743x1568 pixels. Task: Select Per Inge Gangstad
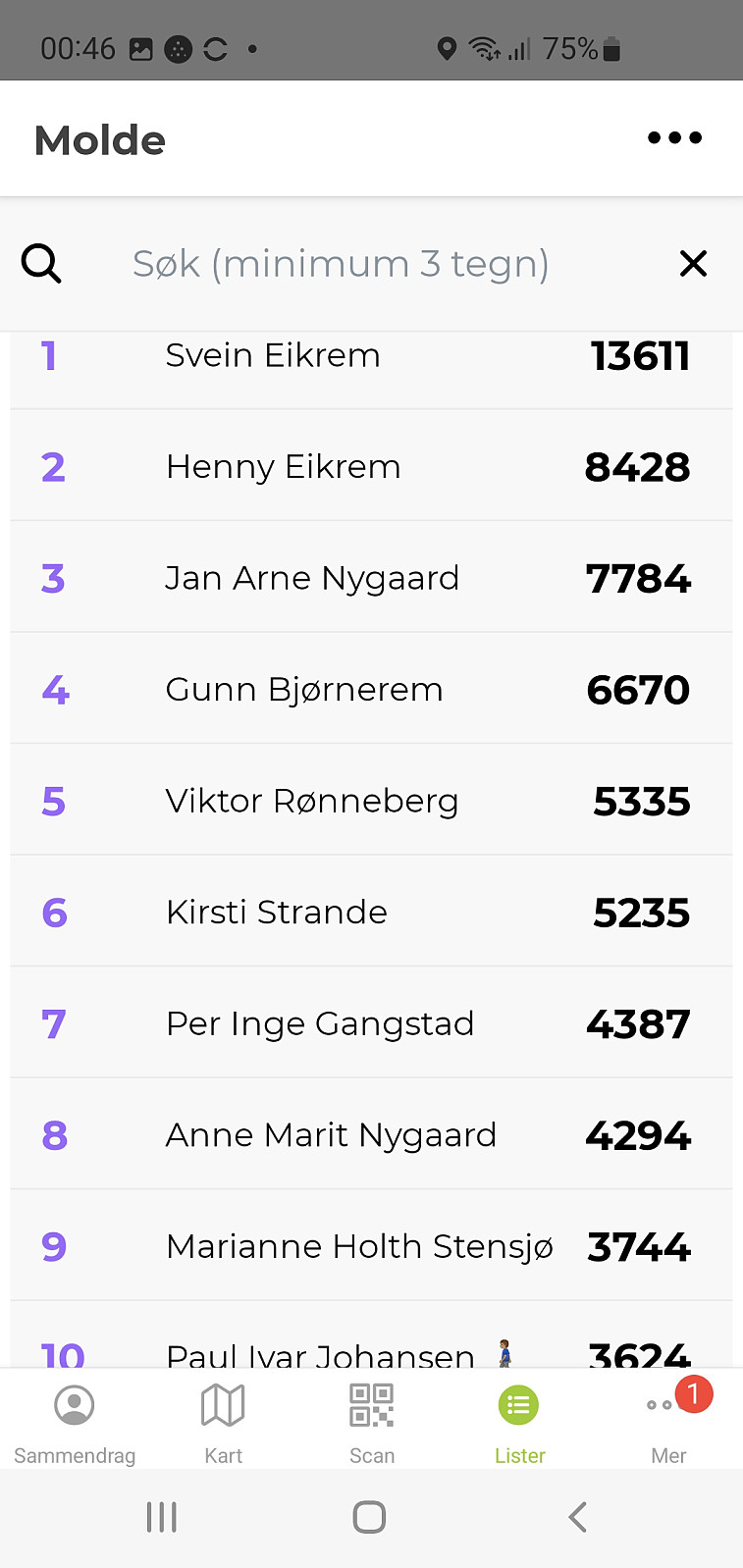(x=371, y=1023)
